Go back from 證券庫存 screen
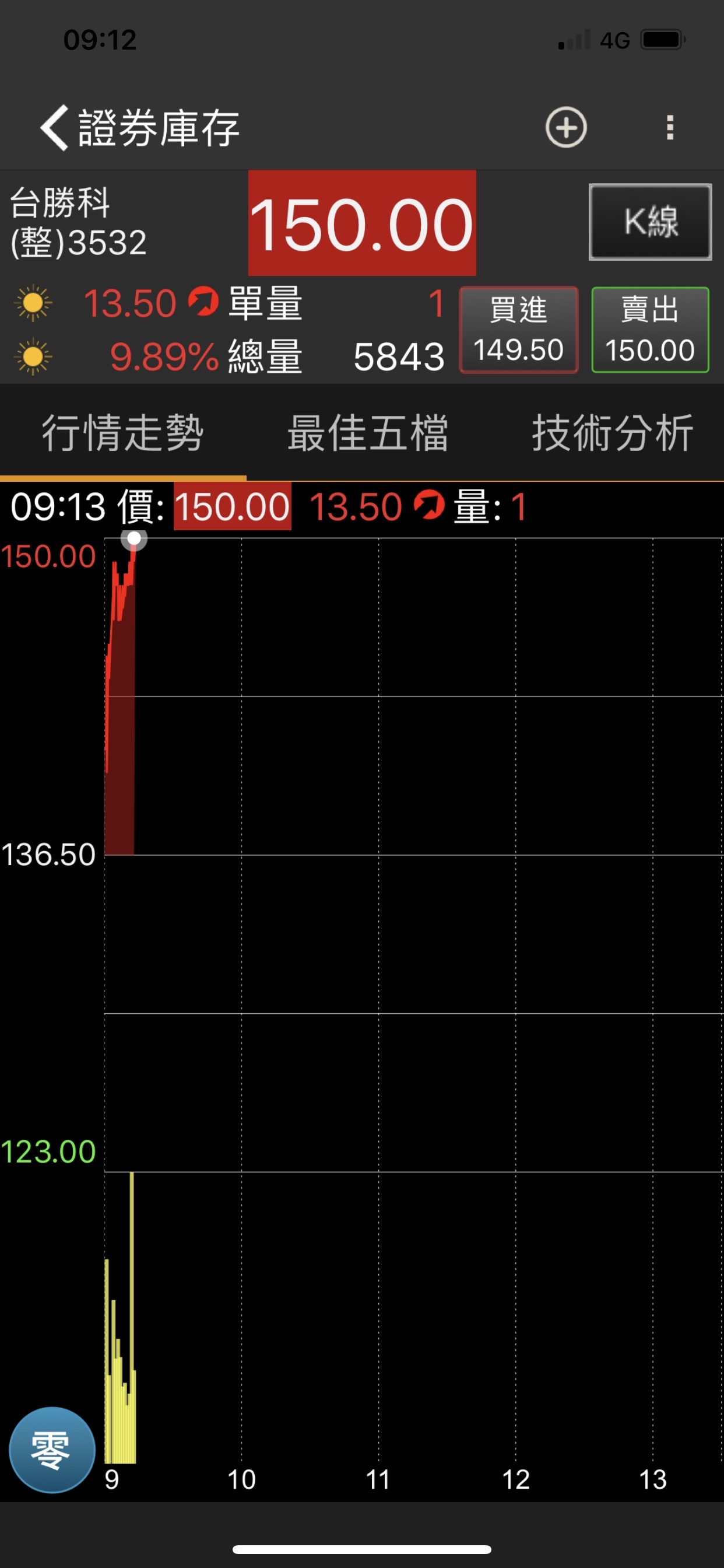This screenshot has width=724, height=1568. (55, 128)
